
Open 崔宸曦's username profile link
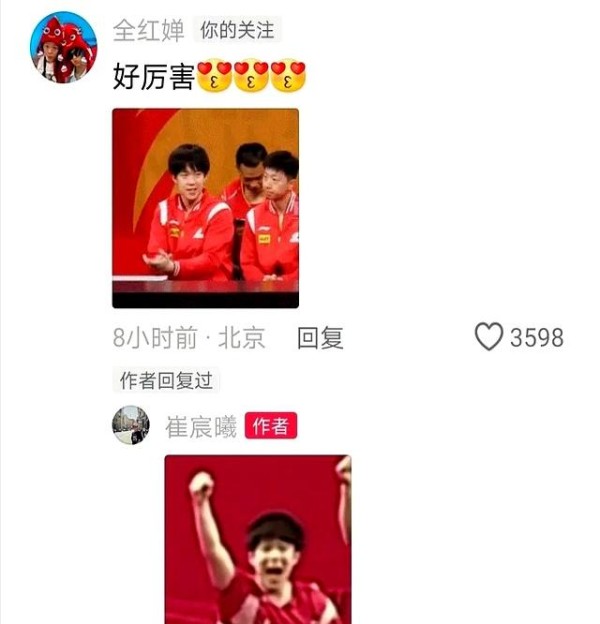(200, 427)
